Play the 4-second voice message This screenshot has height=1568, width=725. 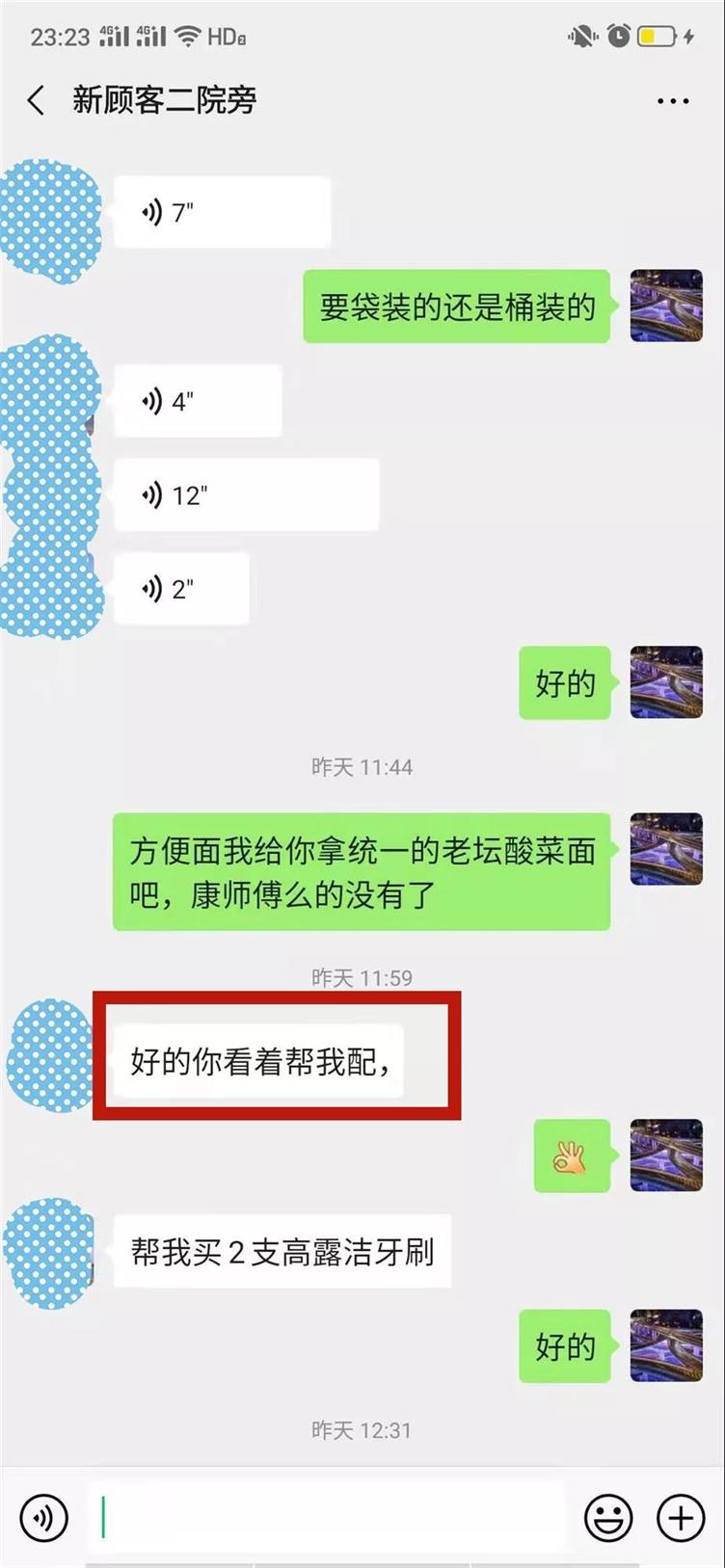point(198,401)
